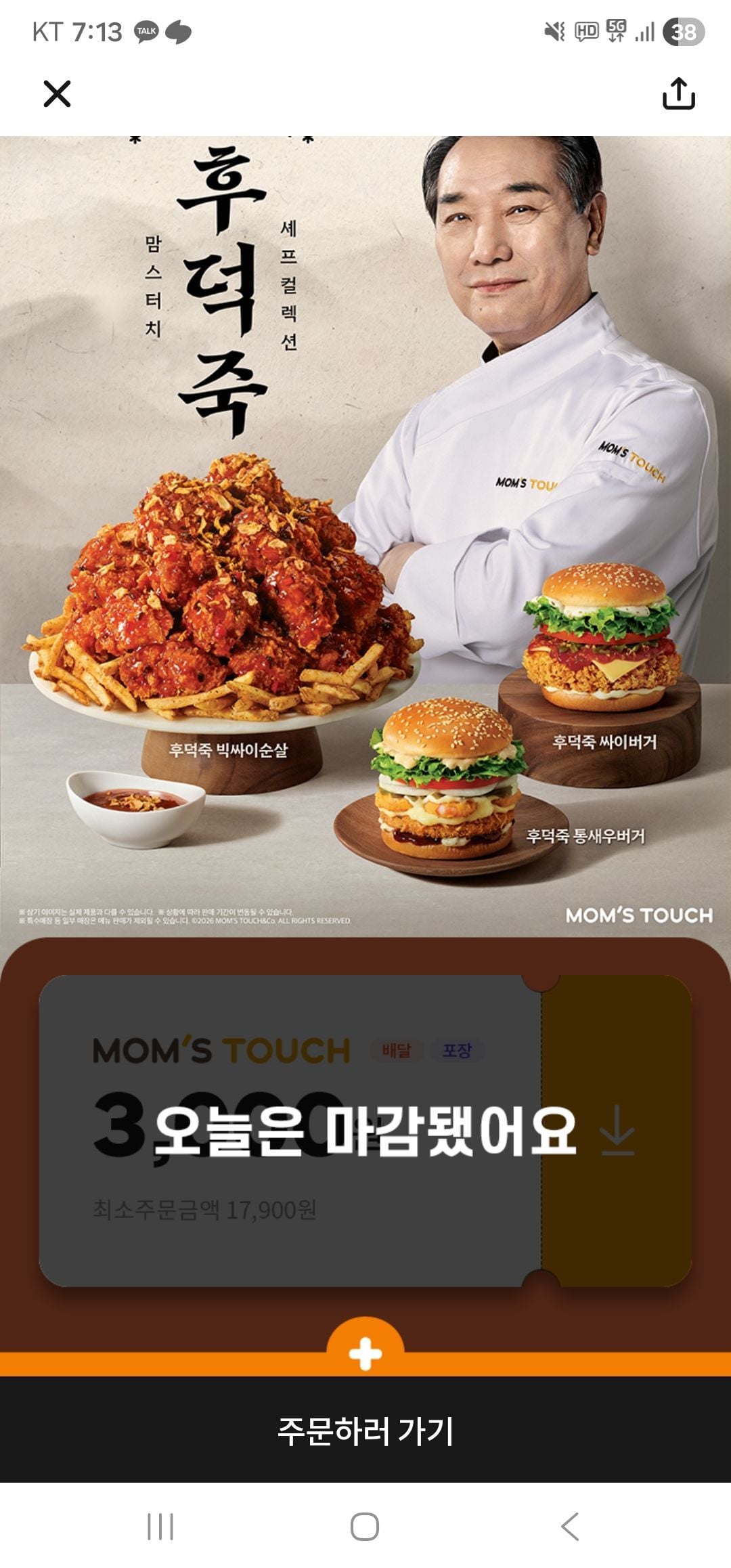Go back using system navigation
Screen dimensions: 731x1568
click(x=570, y=1527)
